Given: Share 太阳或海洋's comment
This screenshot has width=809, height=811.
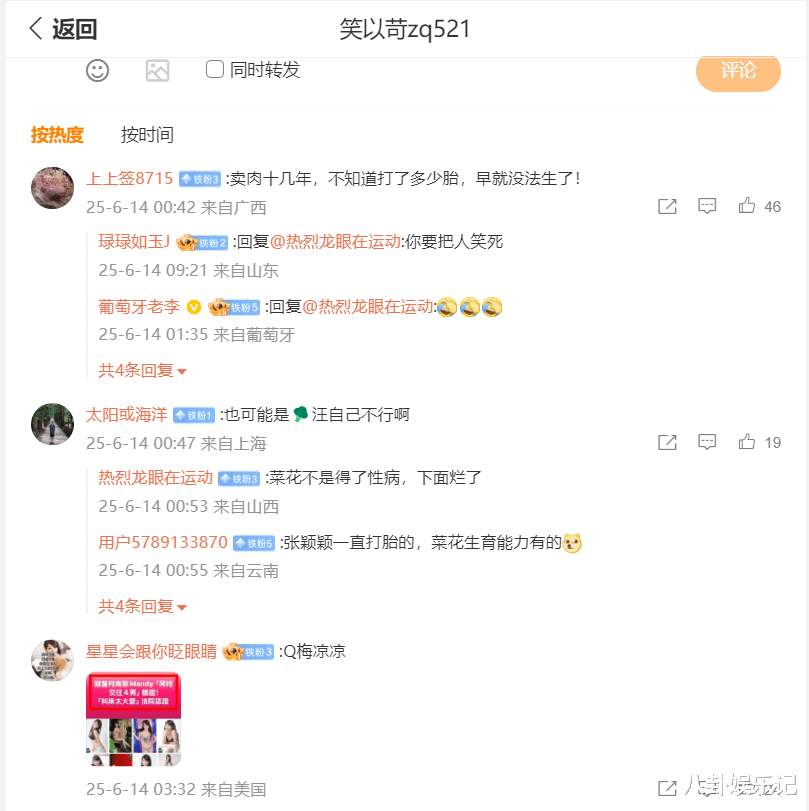Looking at the screenshot, I should click(667, 442).
